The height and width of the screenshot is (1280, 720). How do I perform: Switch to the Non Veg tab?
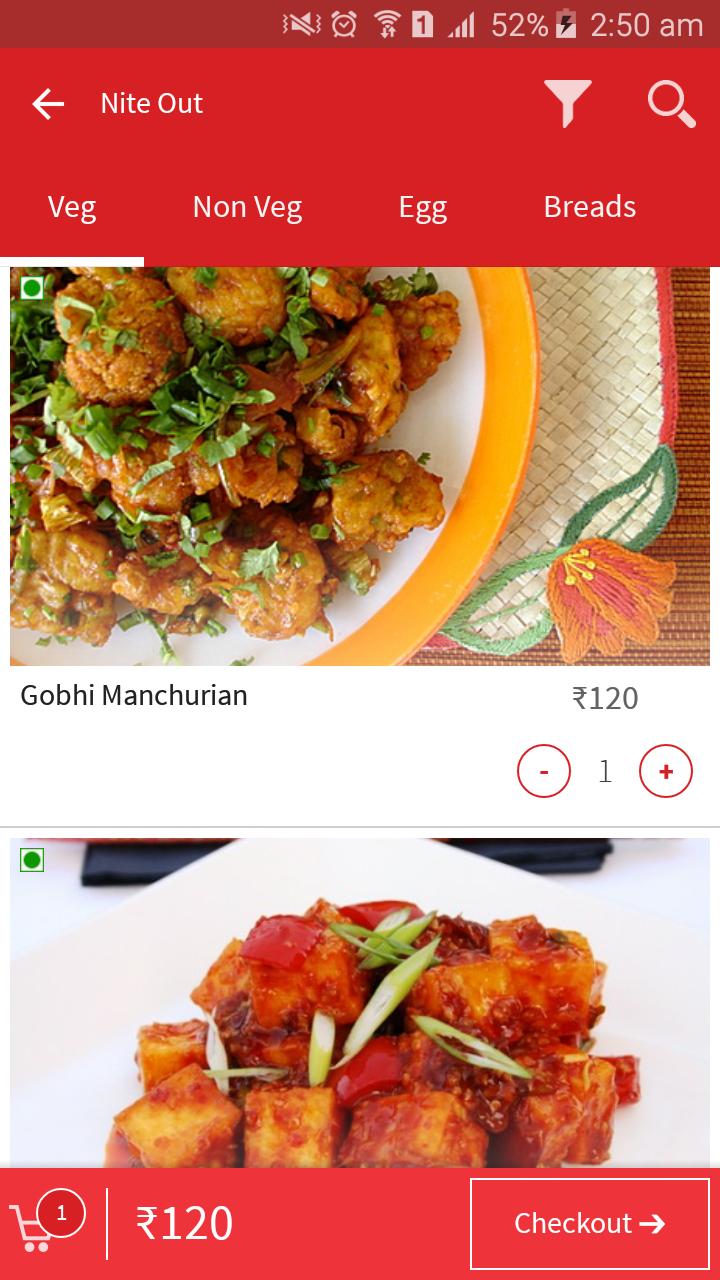coord(247,207)
